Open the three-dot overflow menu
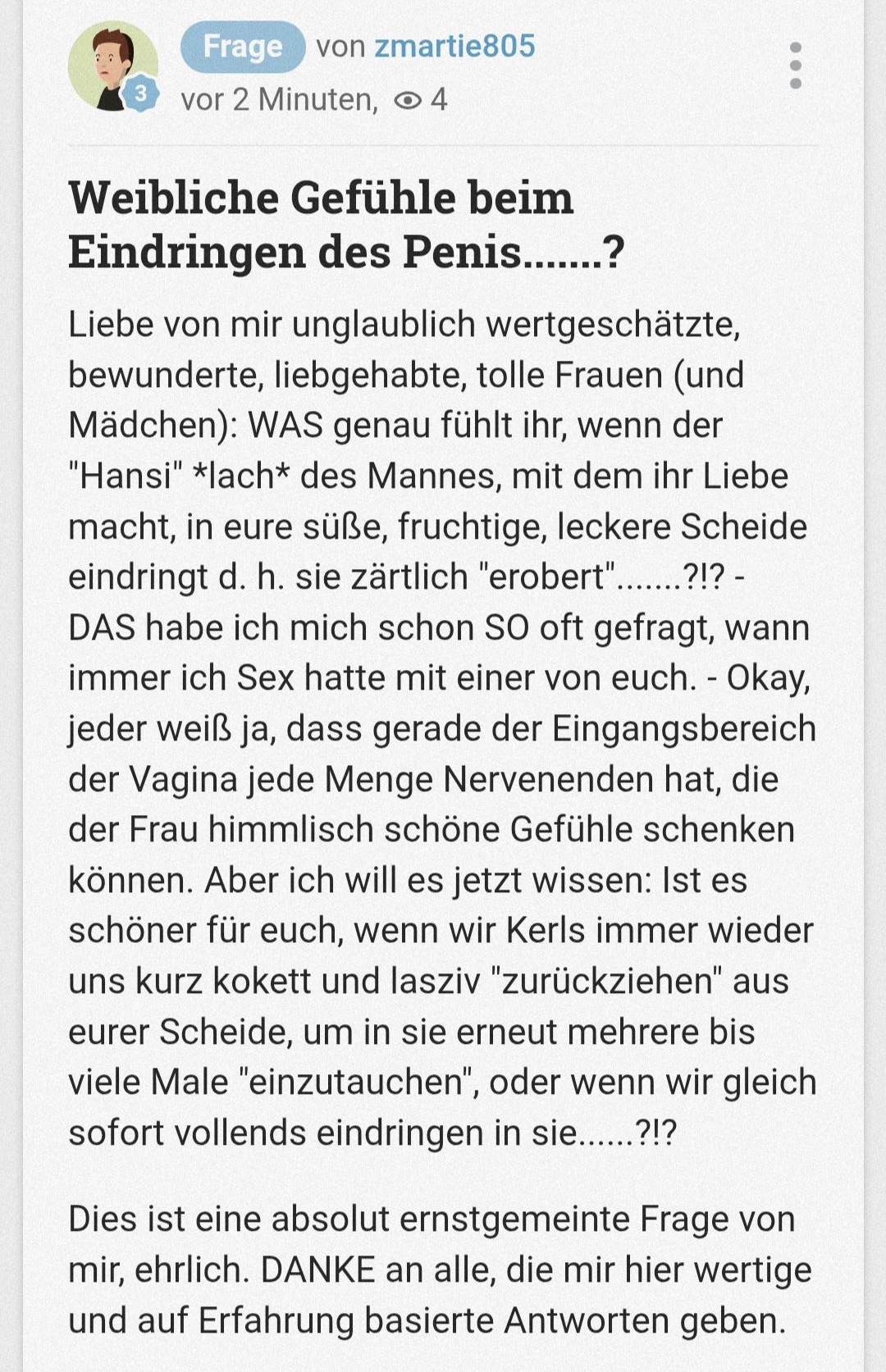 (794, 65)
